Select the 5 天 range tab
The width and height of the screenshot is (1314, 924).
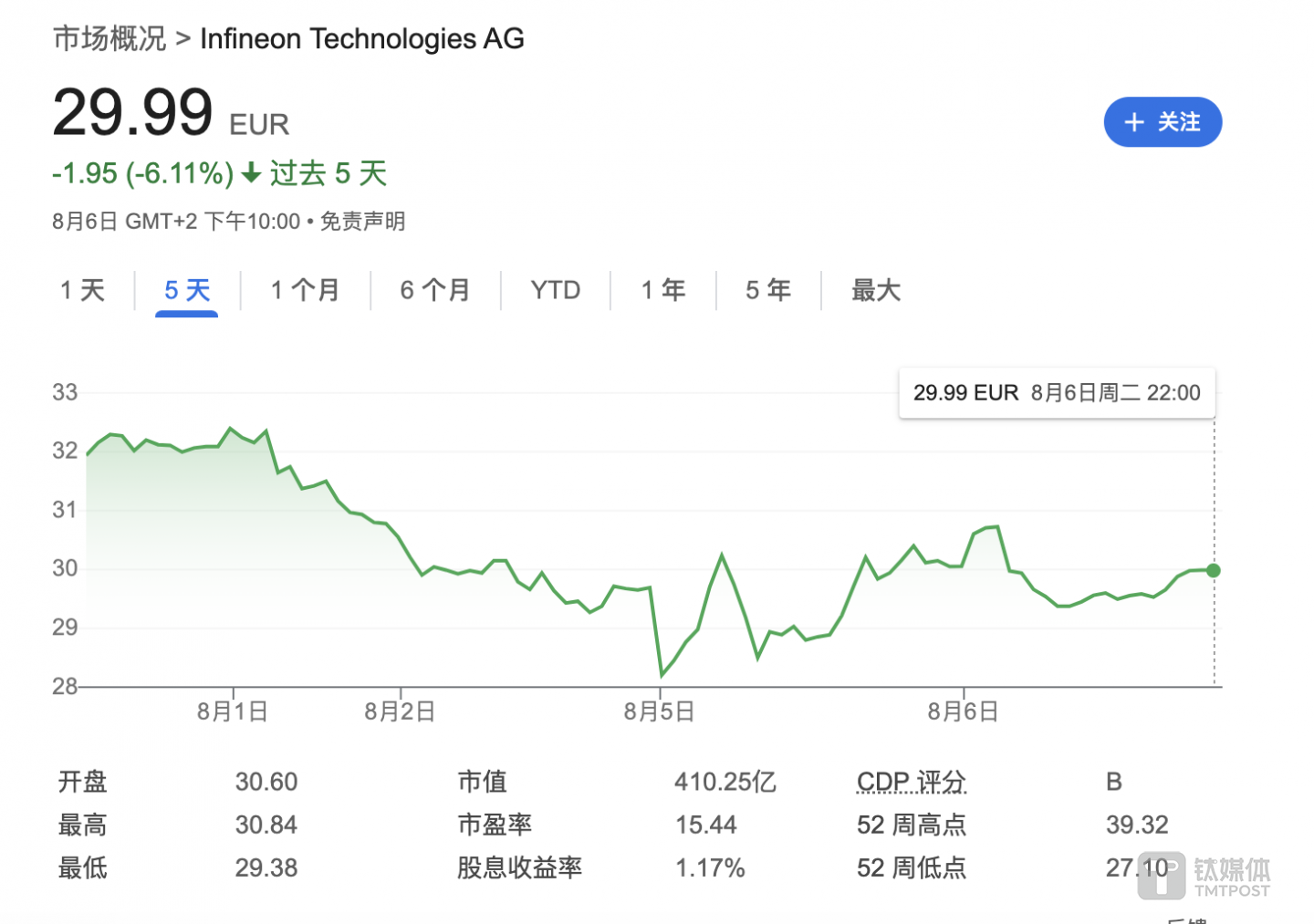pyautogui.click(x=187, y=290)
